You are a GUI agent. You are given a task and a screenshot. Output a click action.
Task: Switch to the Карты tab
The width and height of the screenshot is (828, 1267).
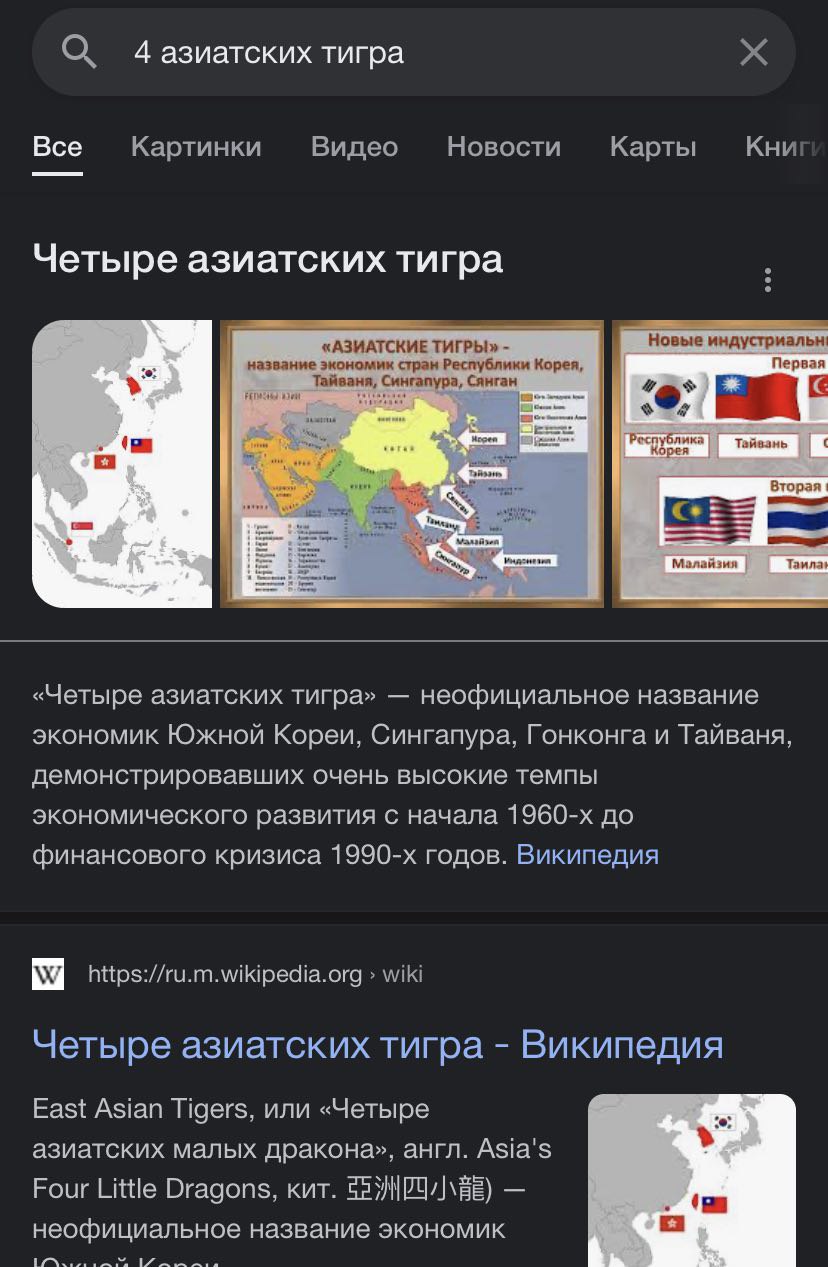[653, 147]
